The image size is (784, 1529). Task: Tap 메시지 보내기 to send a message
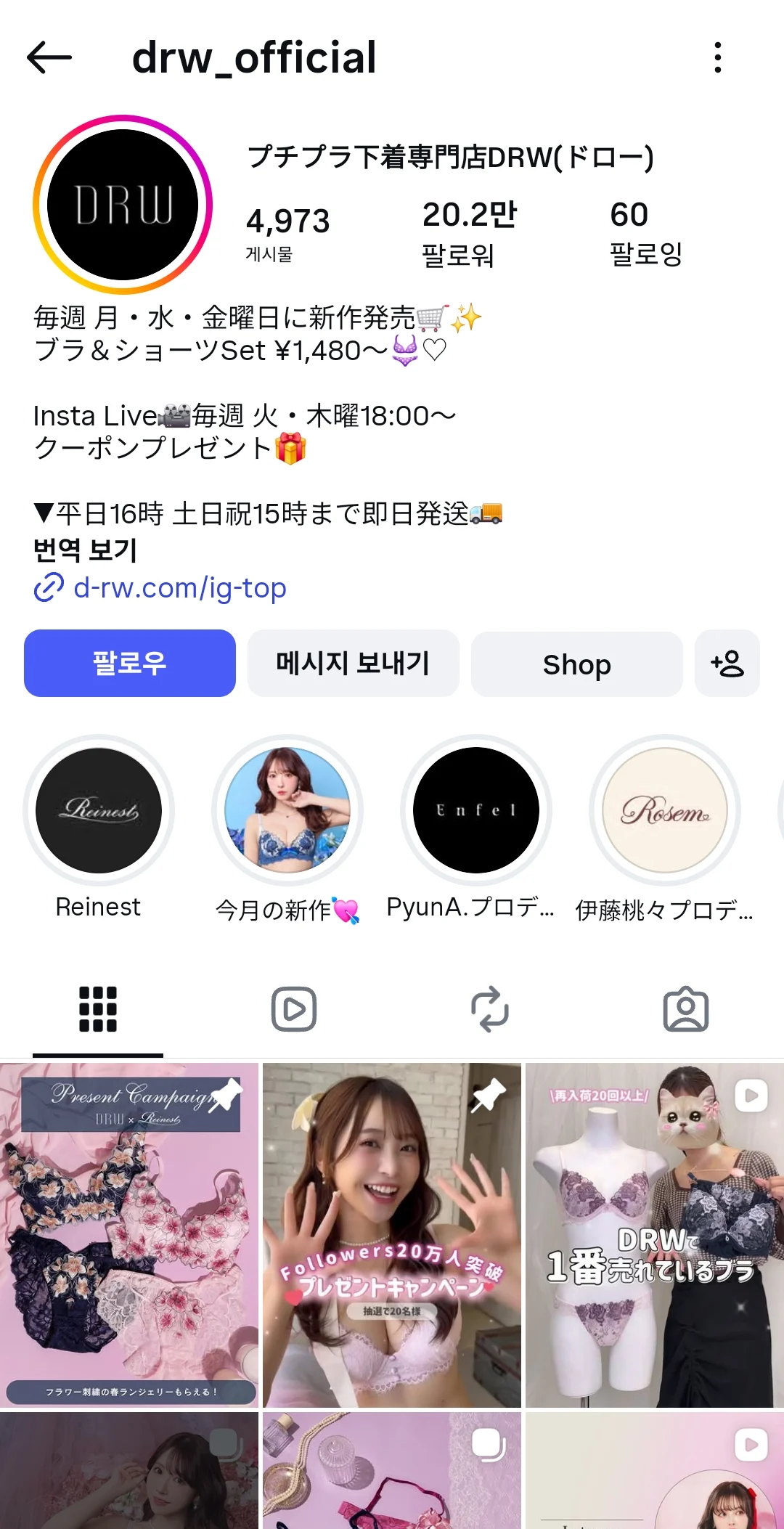tap(353, 663)
